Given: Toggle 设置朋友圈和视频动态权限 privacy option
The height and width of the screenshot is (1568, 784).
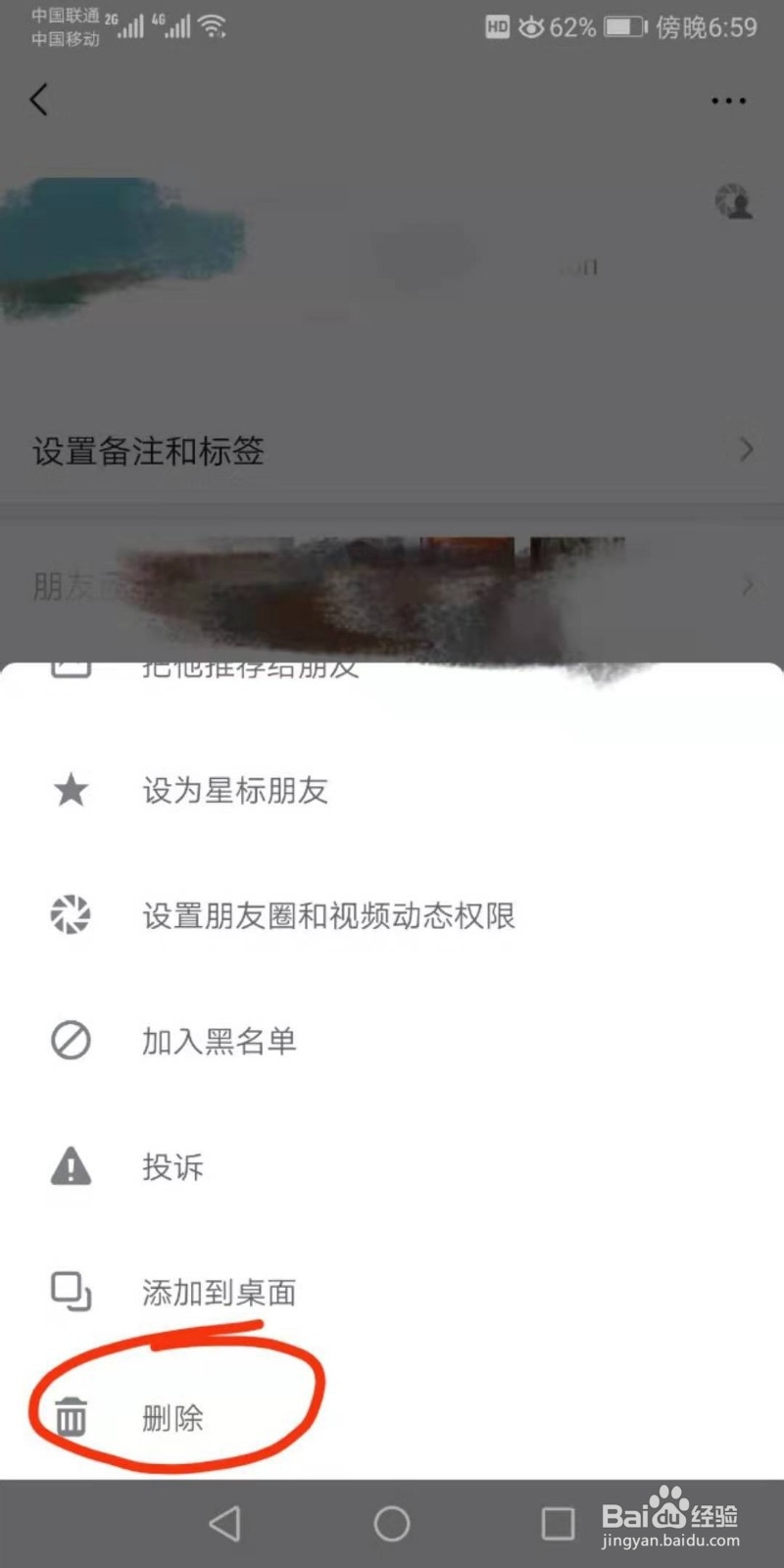Looking at the screenshot, I should (x=327, y=915).
